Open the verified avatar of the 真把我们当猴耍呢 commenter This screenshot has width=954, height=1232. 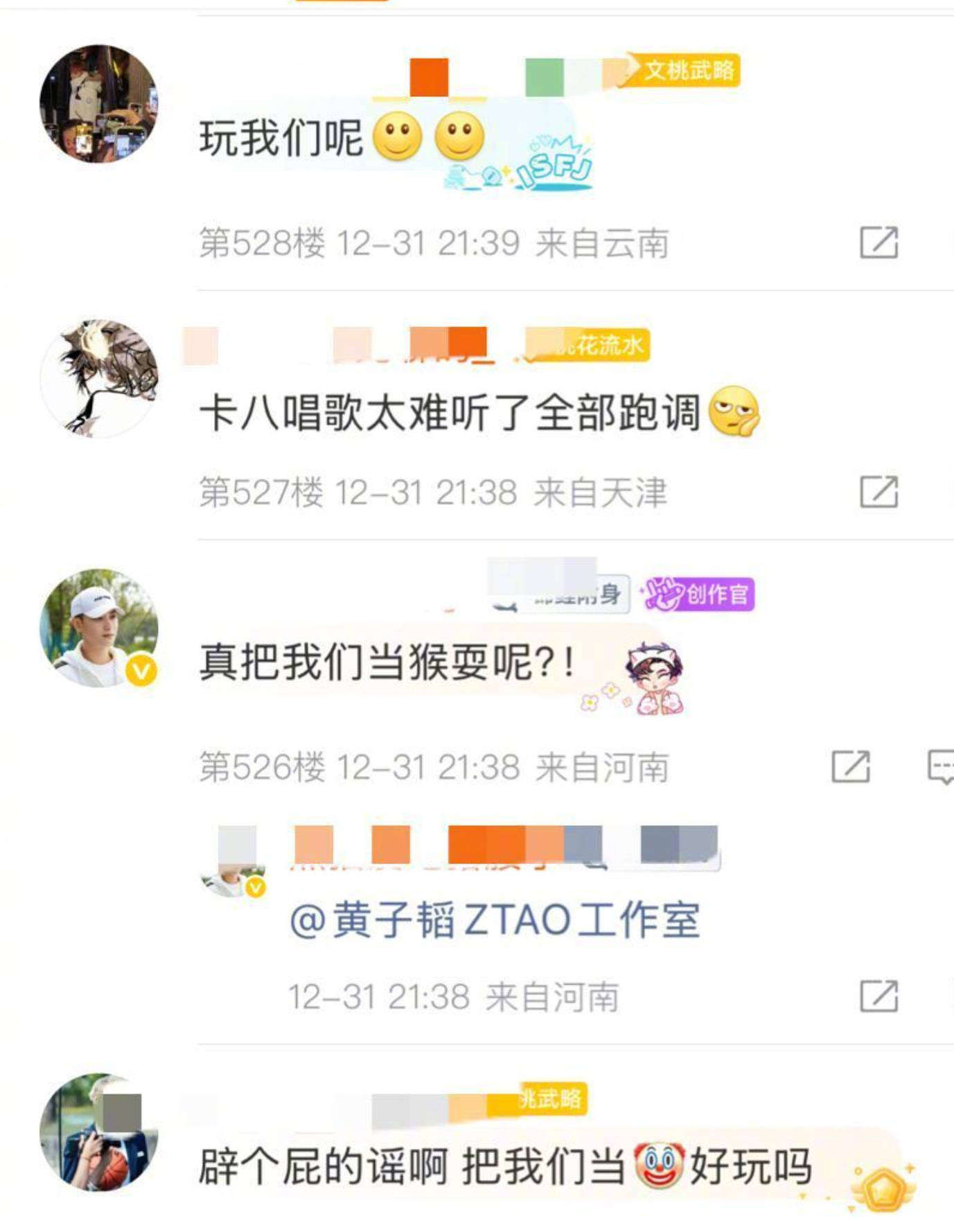[98, 628]
